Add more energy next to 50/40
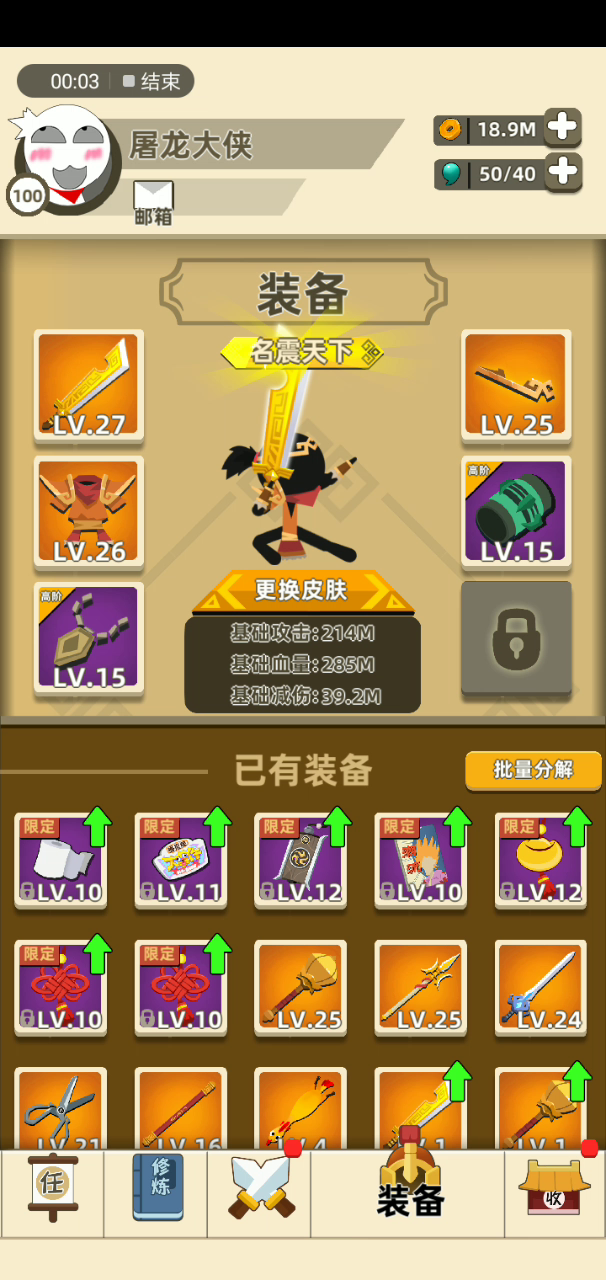This screenshot has height=1280, width=606. (563, 172)
